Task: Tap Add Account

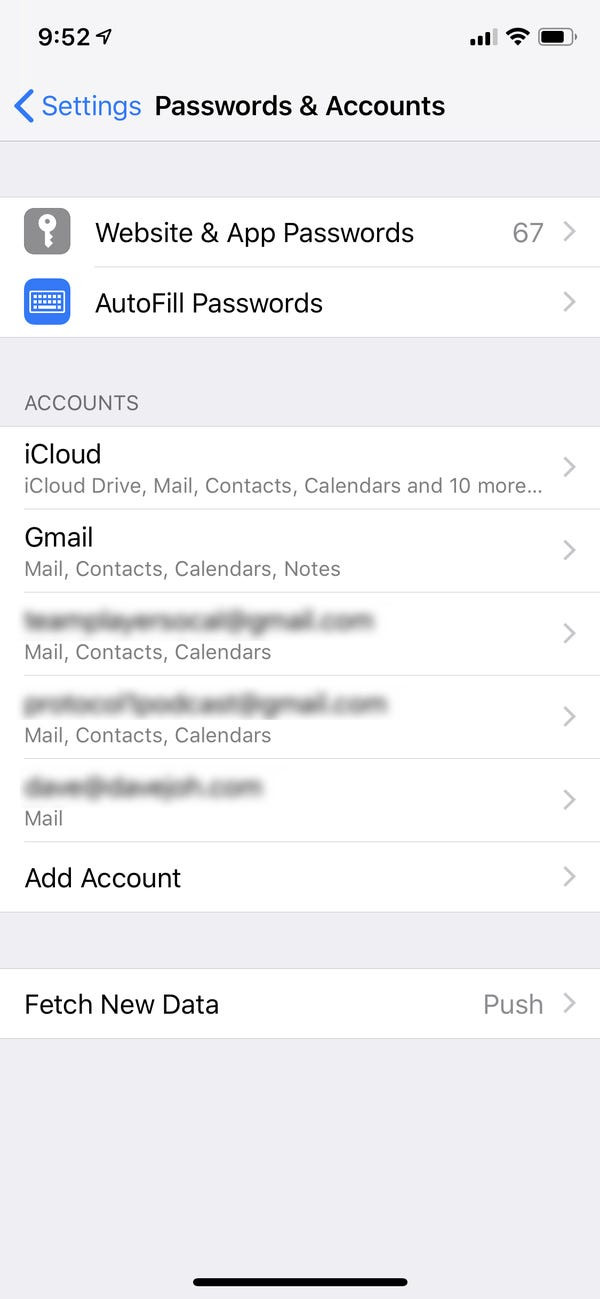Action: pyautogui.click(x=300, y=877)
